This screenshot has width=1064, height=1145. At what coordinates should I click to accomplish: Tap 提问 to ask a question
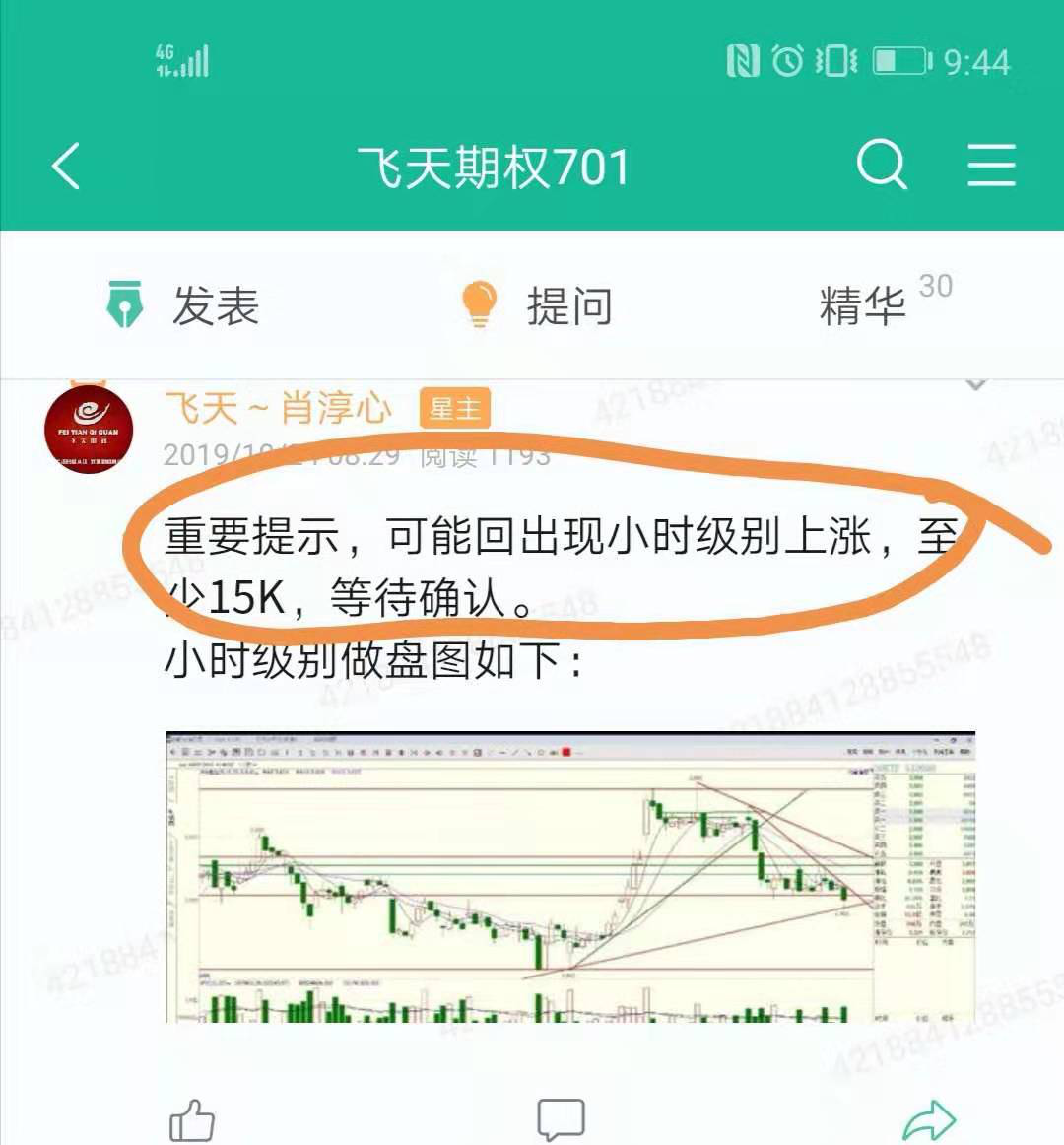(537, 304)
